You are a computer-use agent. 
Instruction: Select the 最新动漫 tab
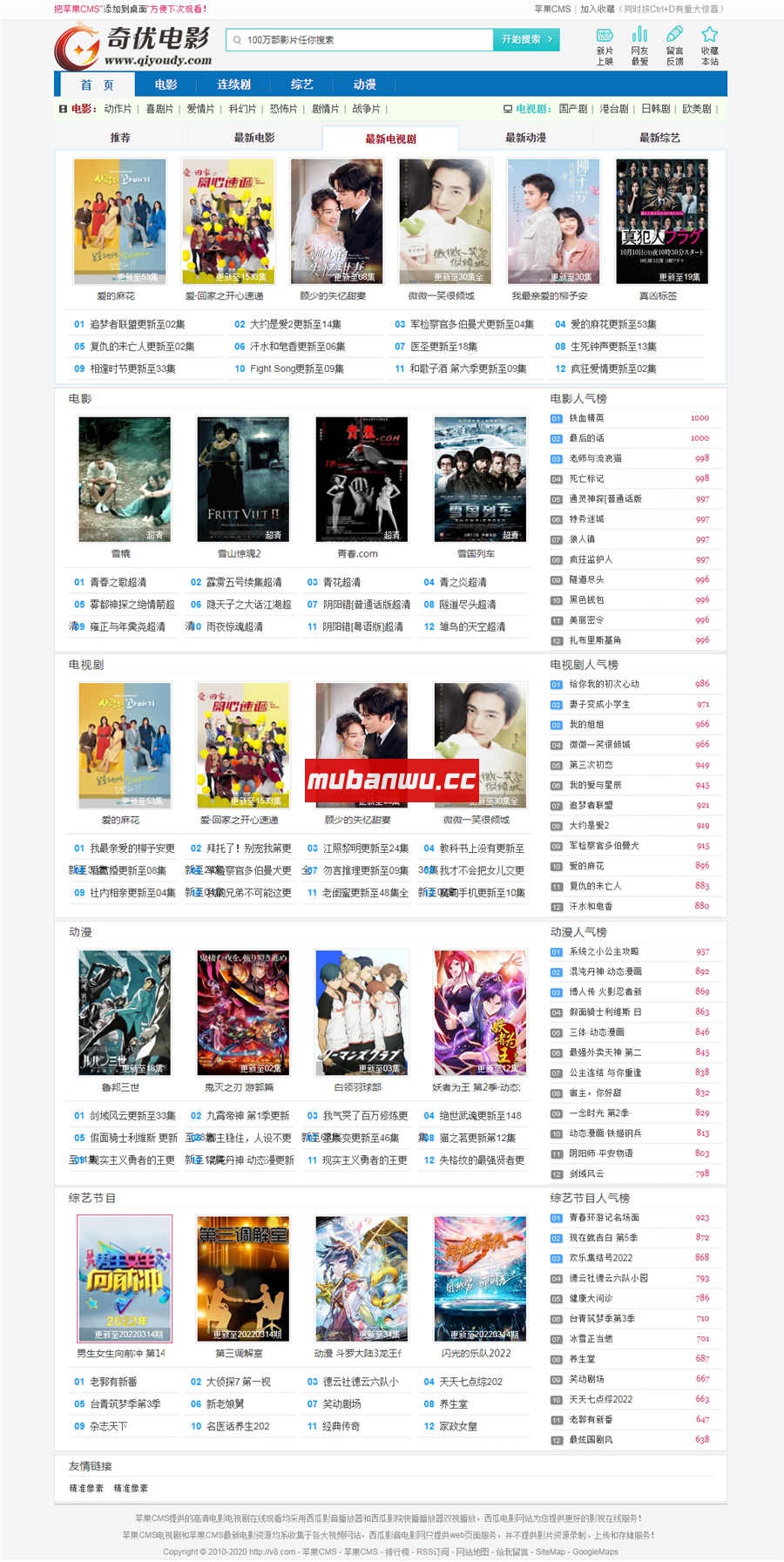pos(525,138)
